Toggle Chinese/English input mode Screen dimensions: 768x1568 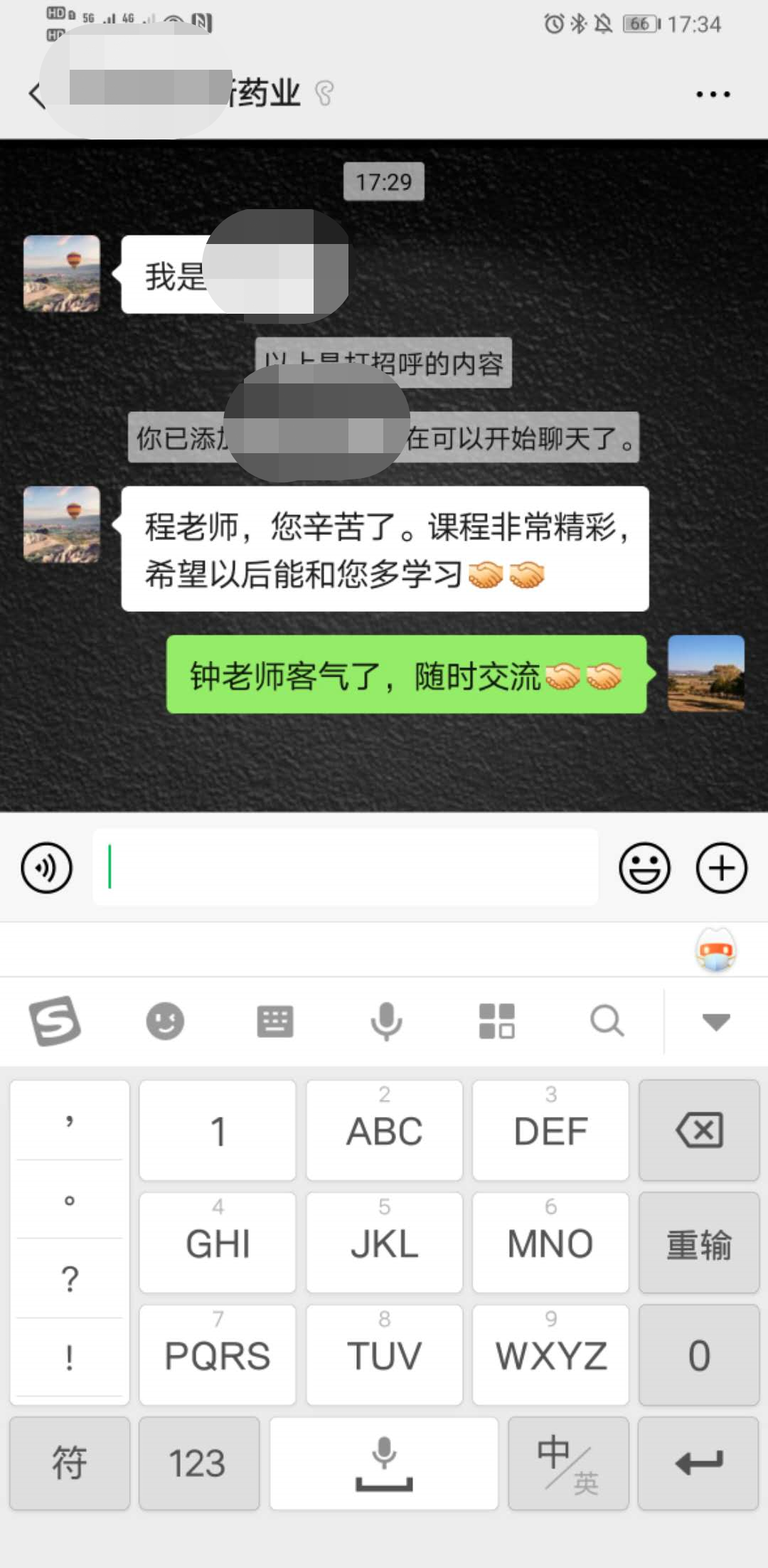tap(568, 1463)
